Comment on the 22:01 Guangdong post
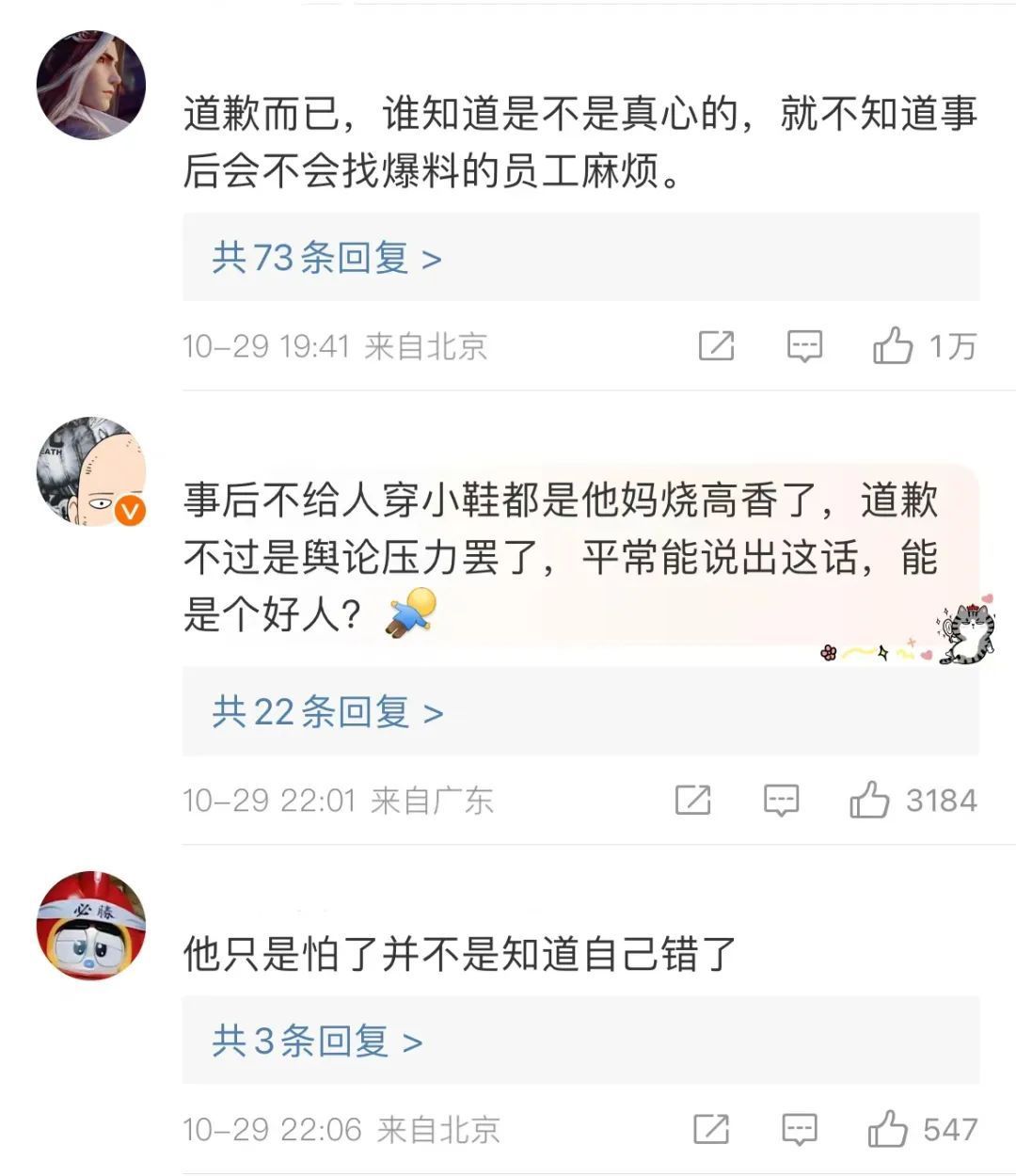The width and height of the screenshot is (1016, 1176). click(x=781, y=801)
